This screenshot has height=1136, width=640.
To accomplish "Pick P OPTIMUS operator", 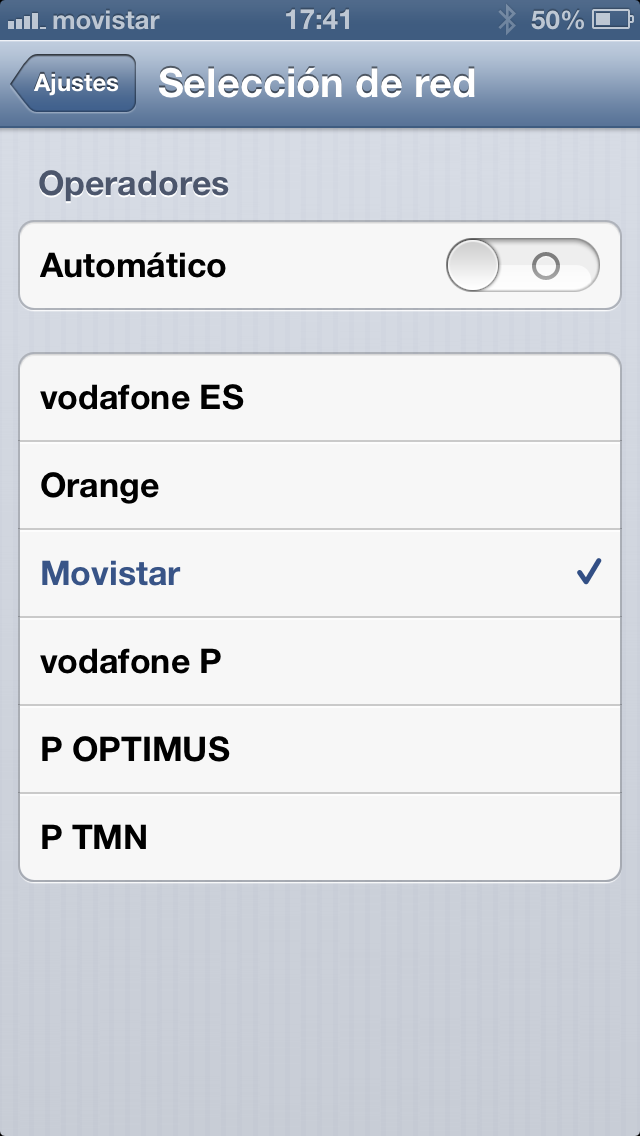I will coord(320,750).
